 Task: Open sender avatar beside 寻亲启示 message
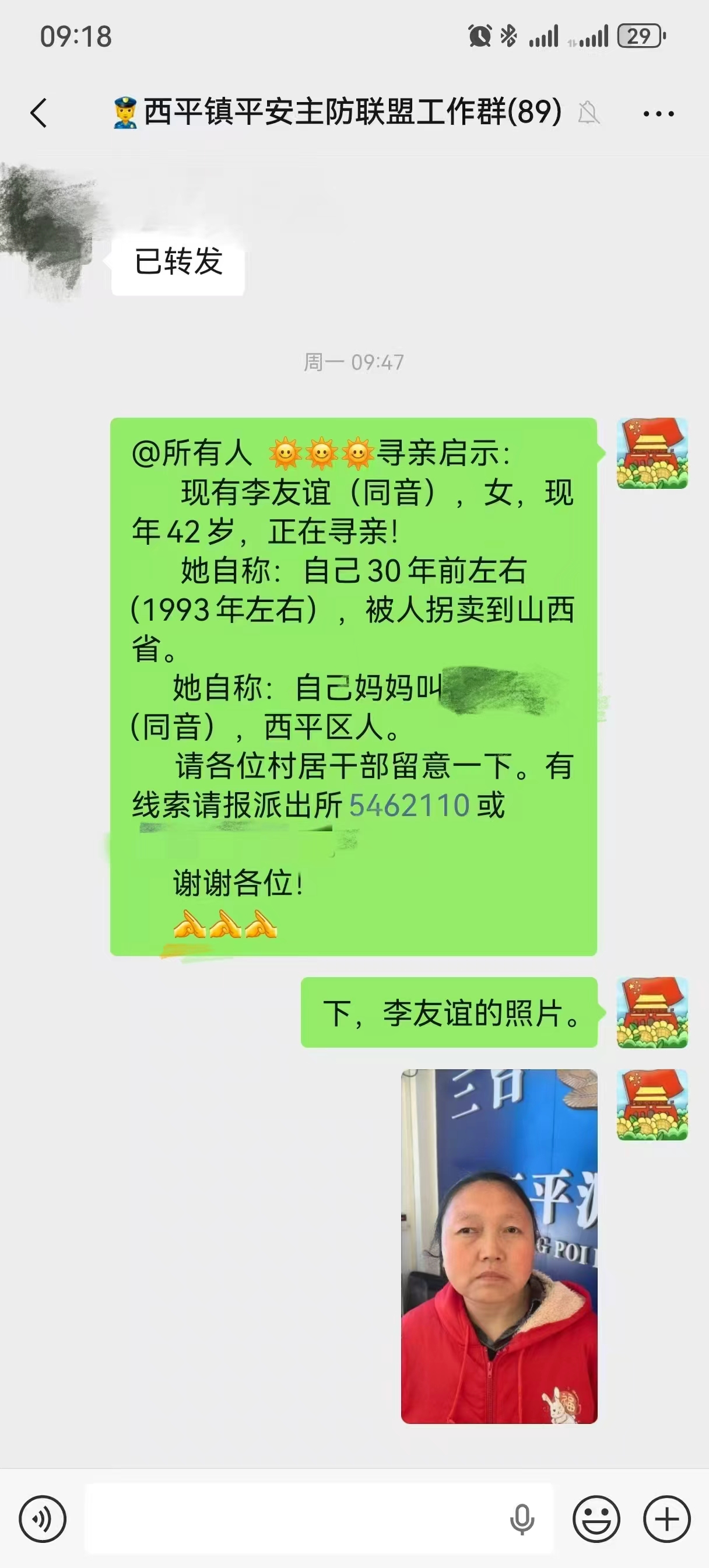click(652, 453)
